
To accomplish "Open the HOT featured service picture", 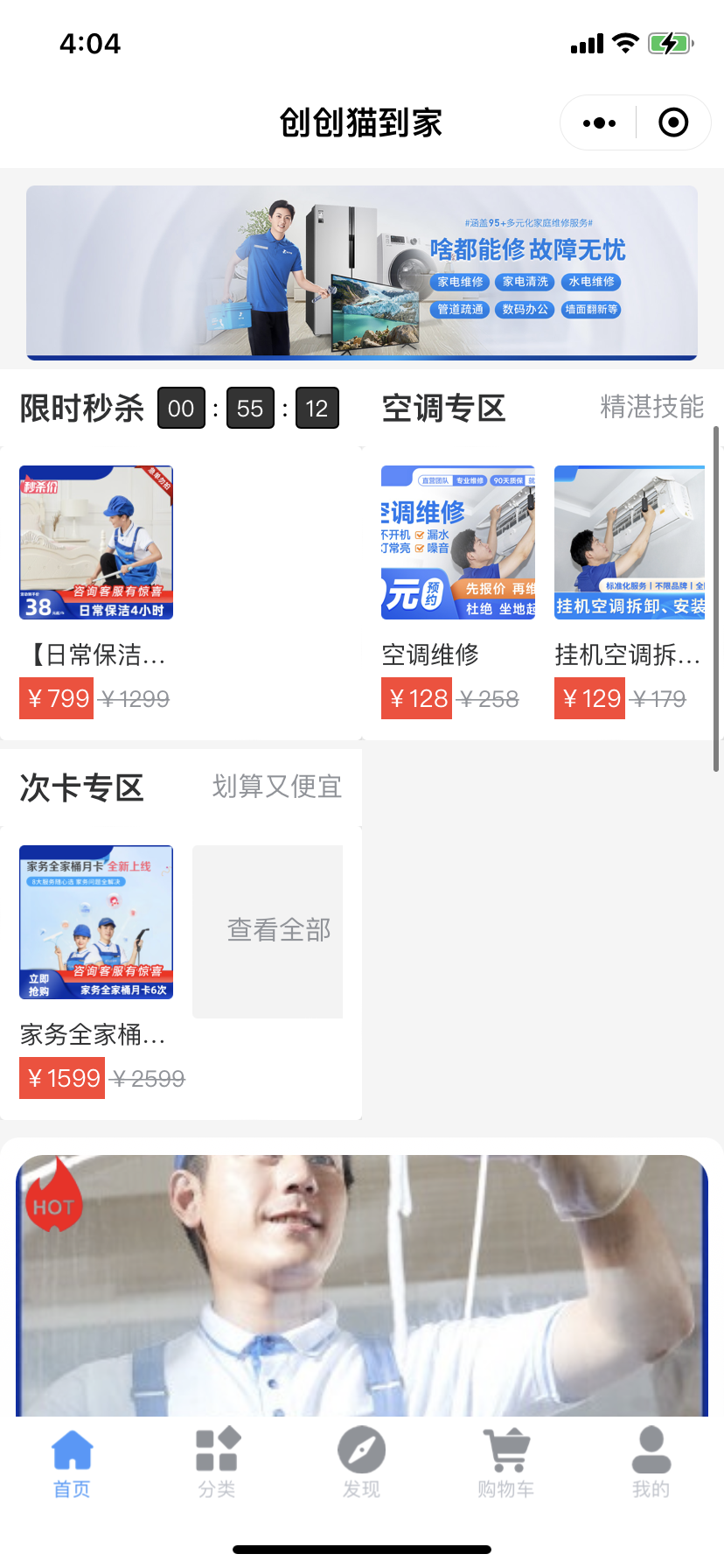I will click(x=362, y=1284).
